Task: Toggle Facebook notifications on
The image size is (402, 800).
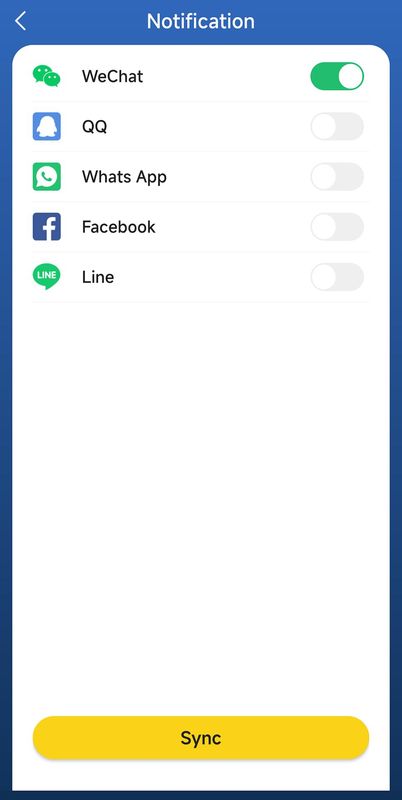Action: pos(337,227)
